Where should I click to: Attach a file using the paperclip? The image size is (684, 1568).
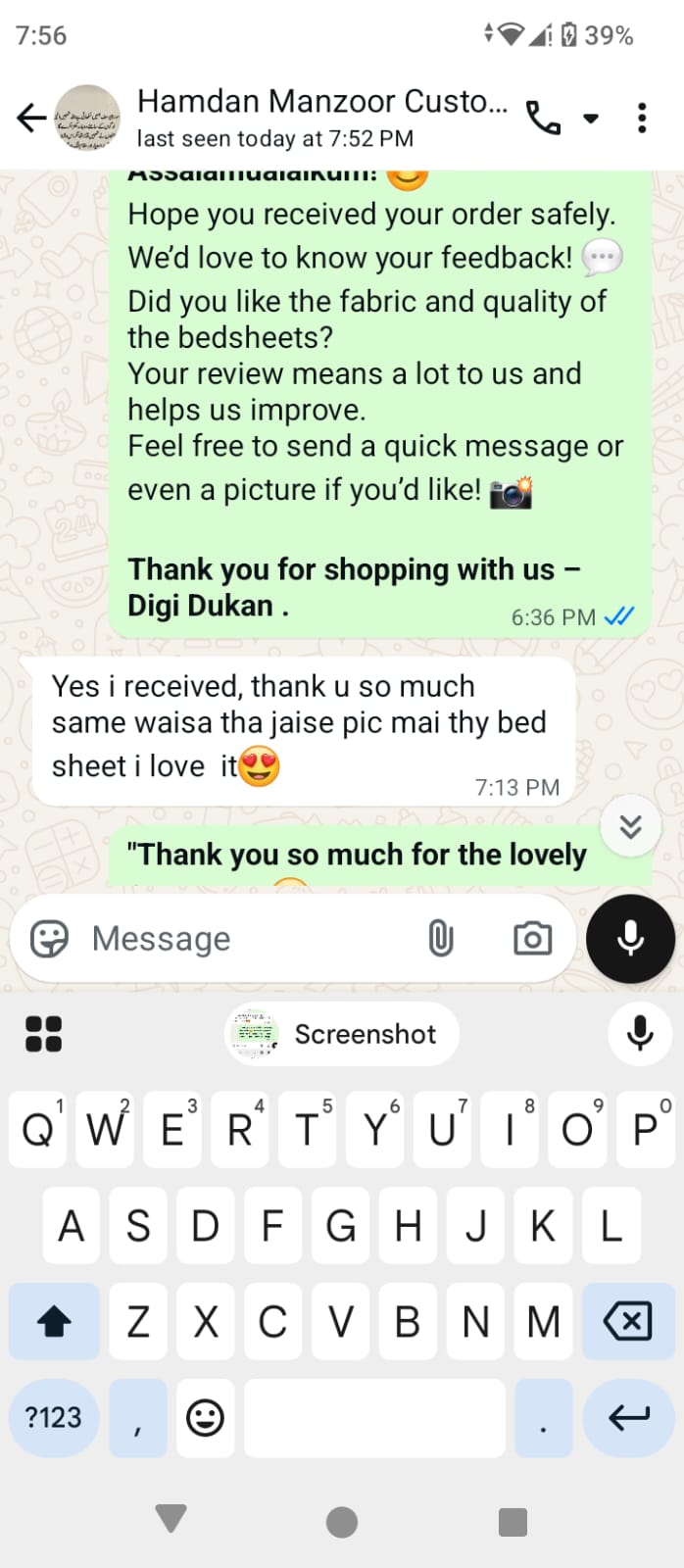441,939
